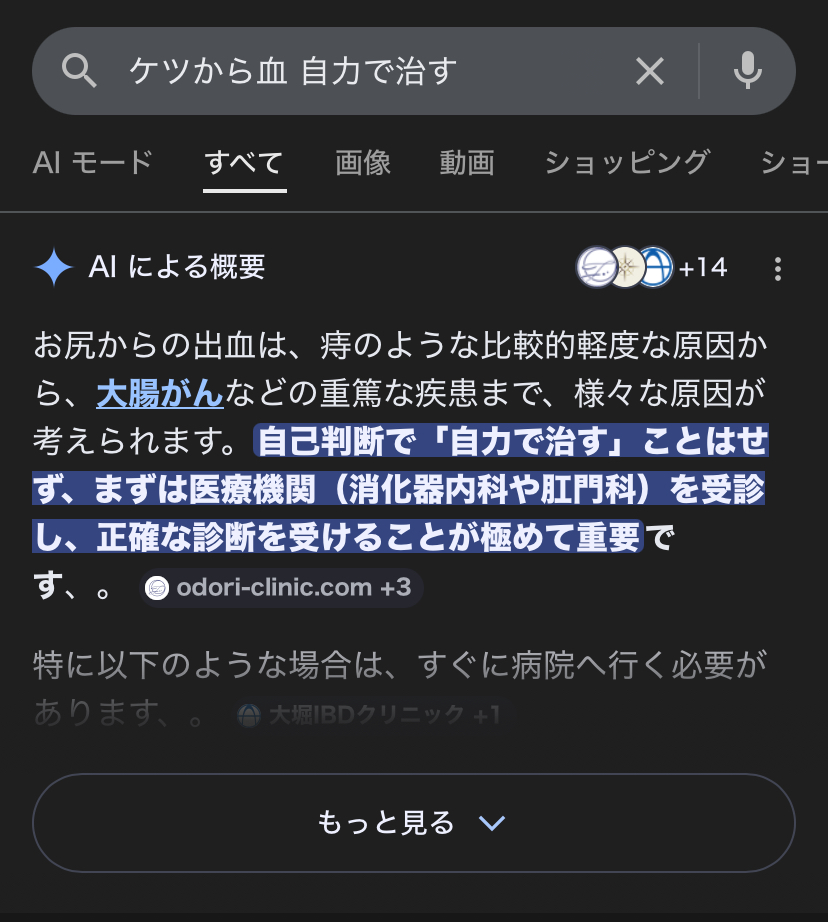Start voice search with the microphone
The width and height of the screenshot is (828, 922).
[747, 71]
